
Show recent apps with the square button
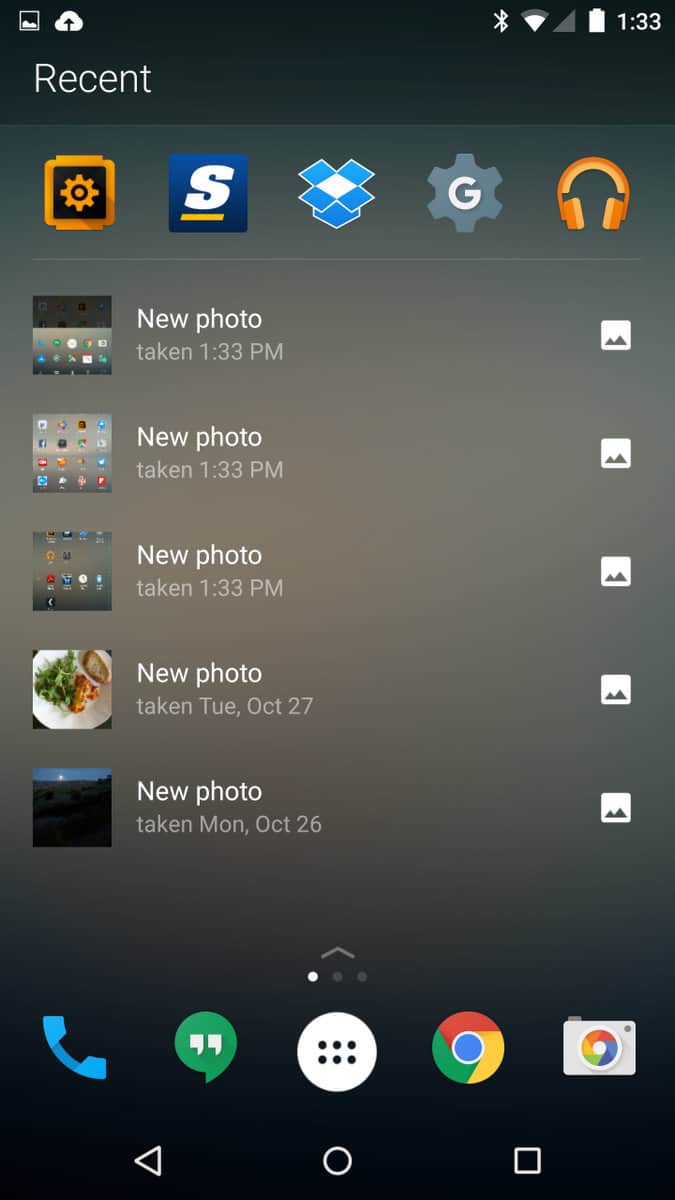527,1160
